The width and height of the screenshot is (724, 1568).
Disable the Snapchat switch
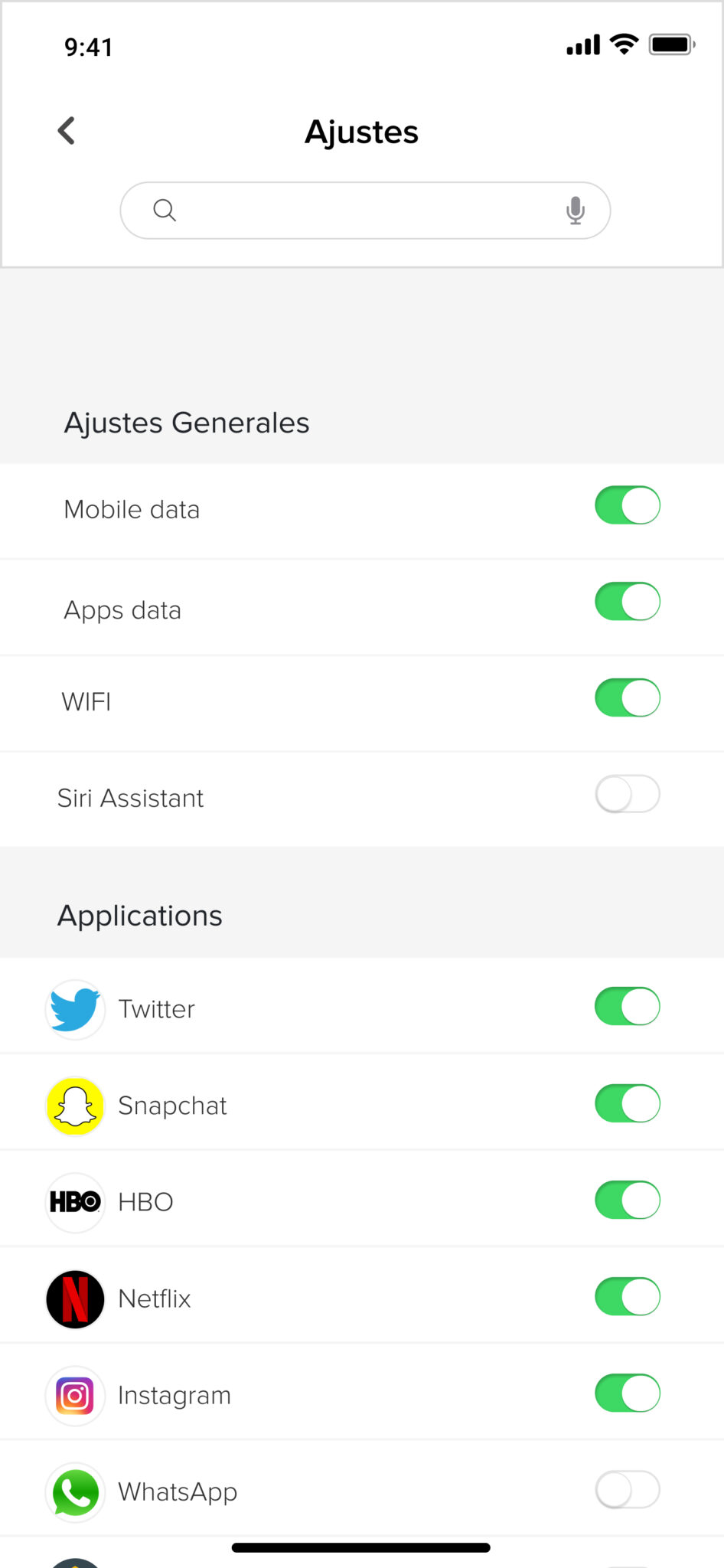pyautogui.click(x=628, y=1103)
